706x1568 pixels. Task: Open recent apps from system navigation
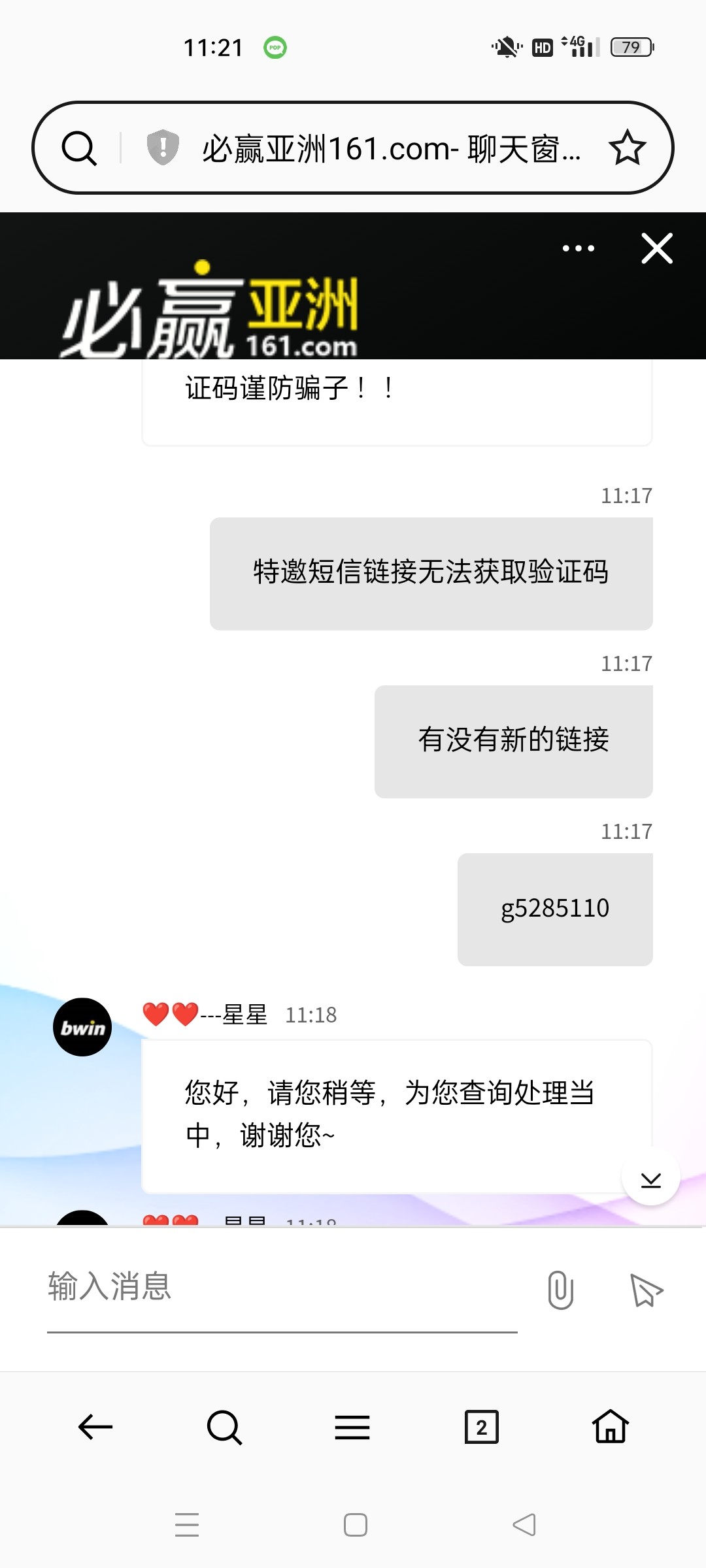tap(187, 1525)
